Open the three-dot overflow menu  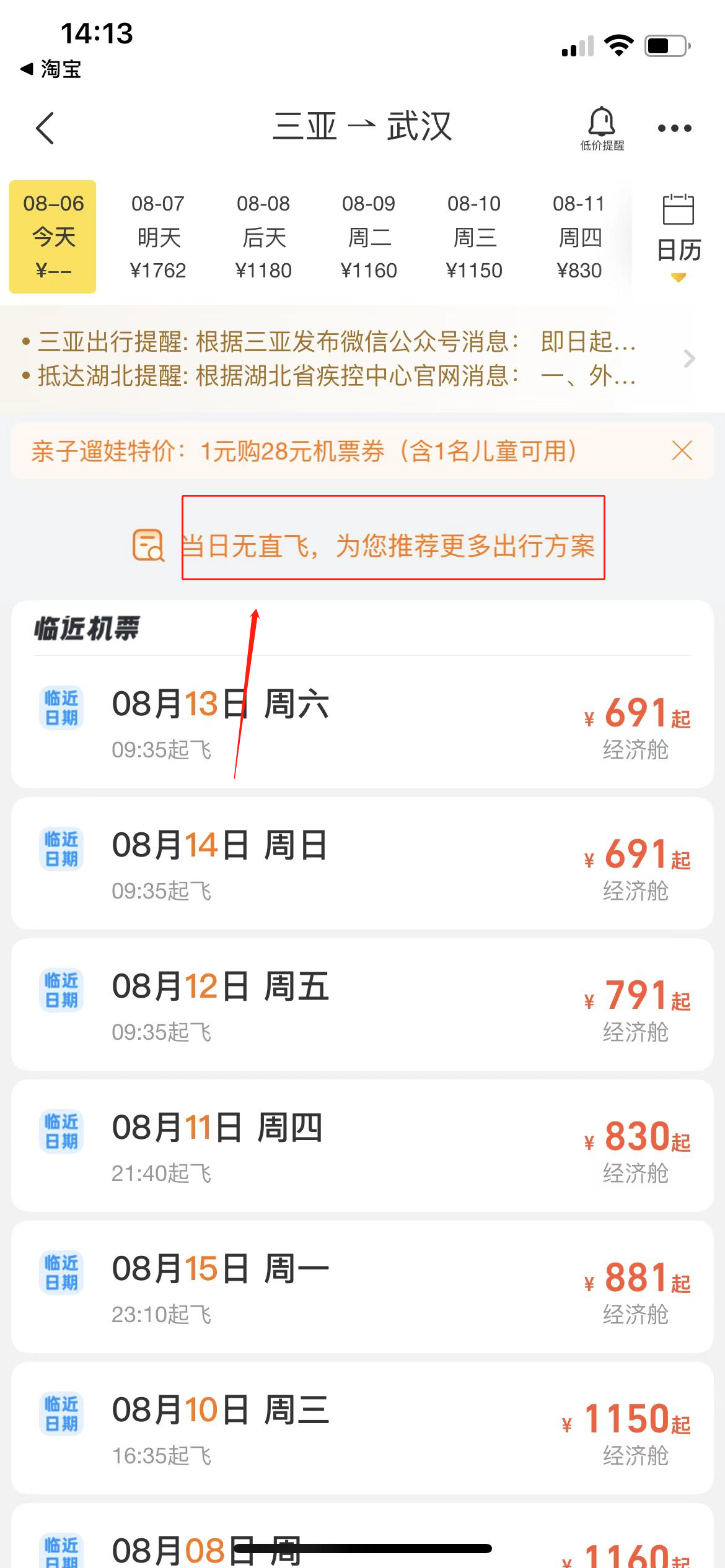coord(674,128)
